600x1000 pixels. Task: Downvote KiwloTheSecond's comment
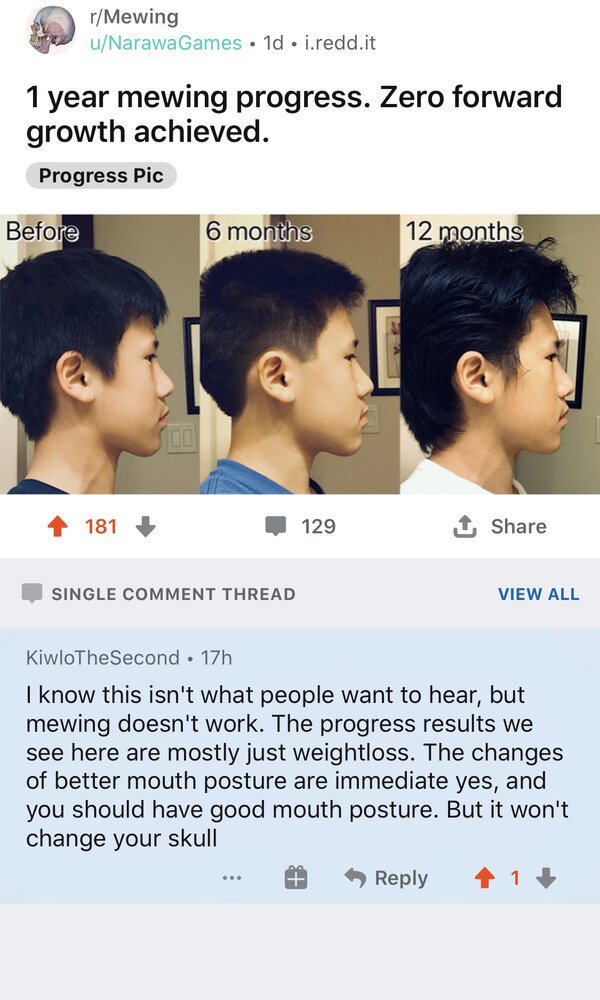[546, 878]
